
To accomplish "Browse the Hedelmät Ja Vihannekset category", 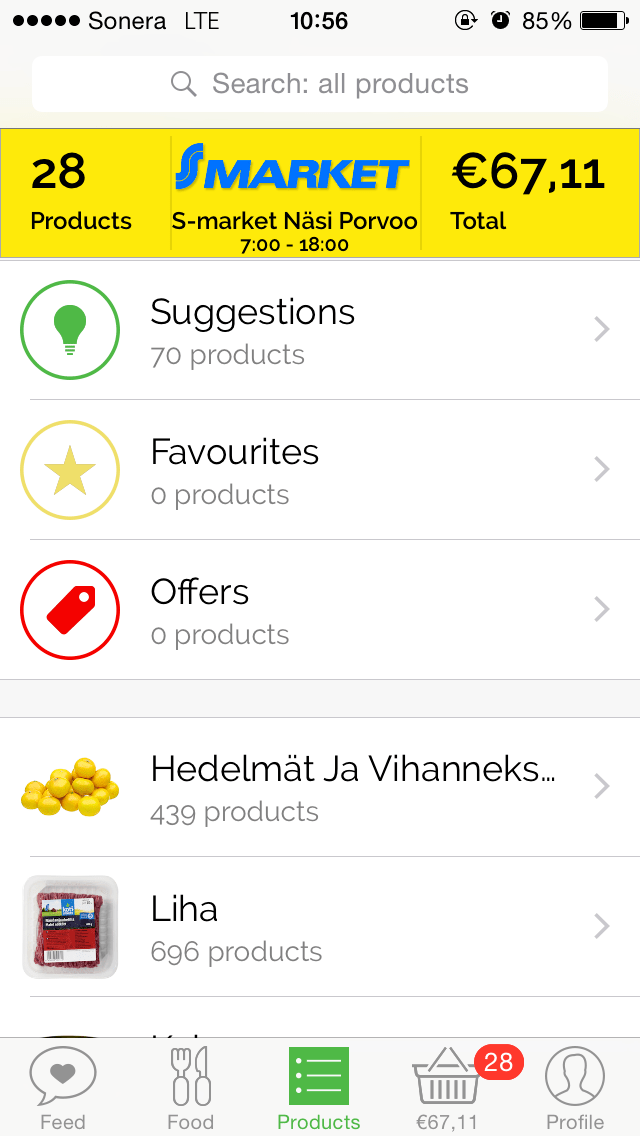I will point(320,787).
